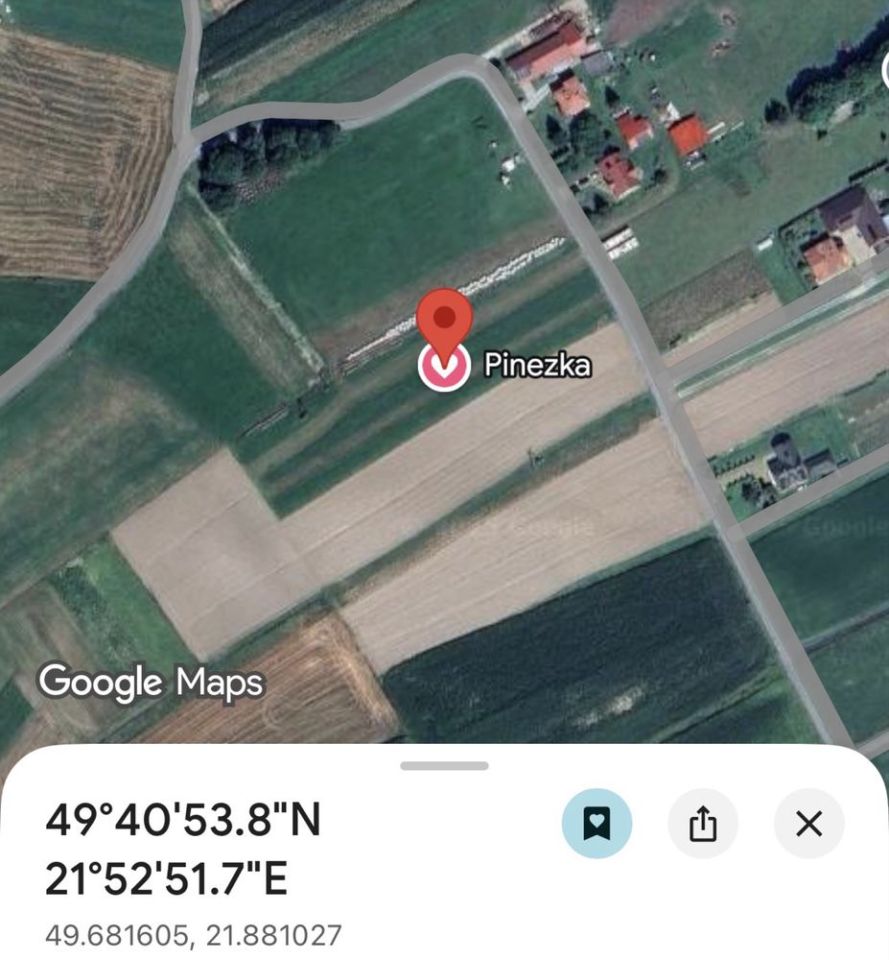Tap the saved bookmark icon
The width and height of the screenshot is (889, 960).
(x=598, y=823)
